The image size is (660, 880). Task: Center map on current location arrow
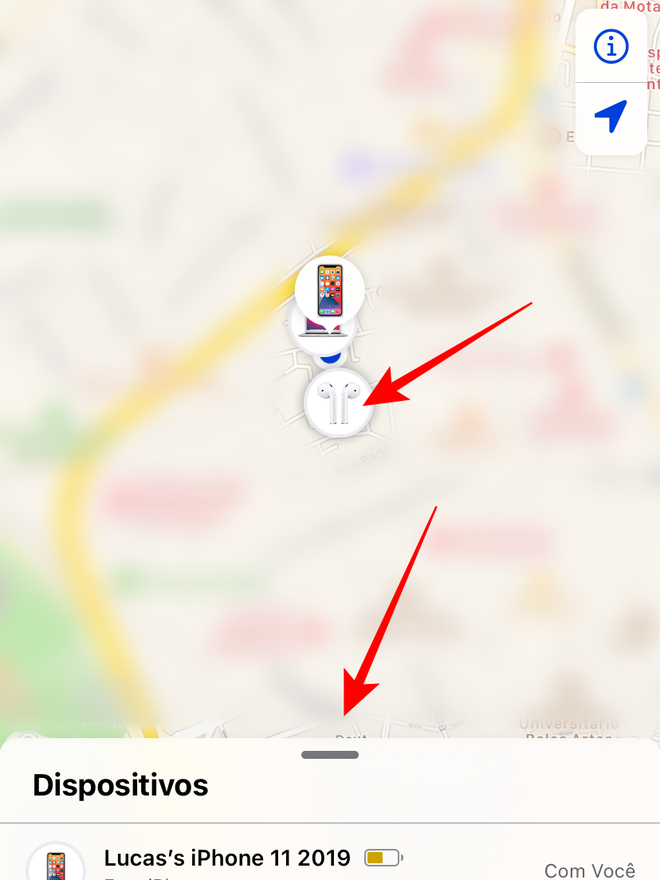(x=611, y=117)
